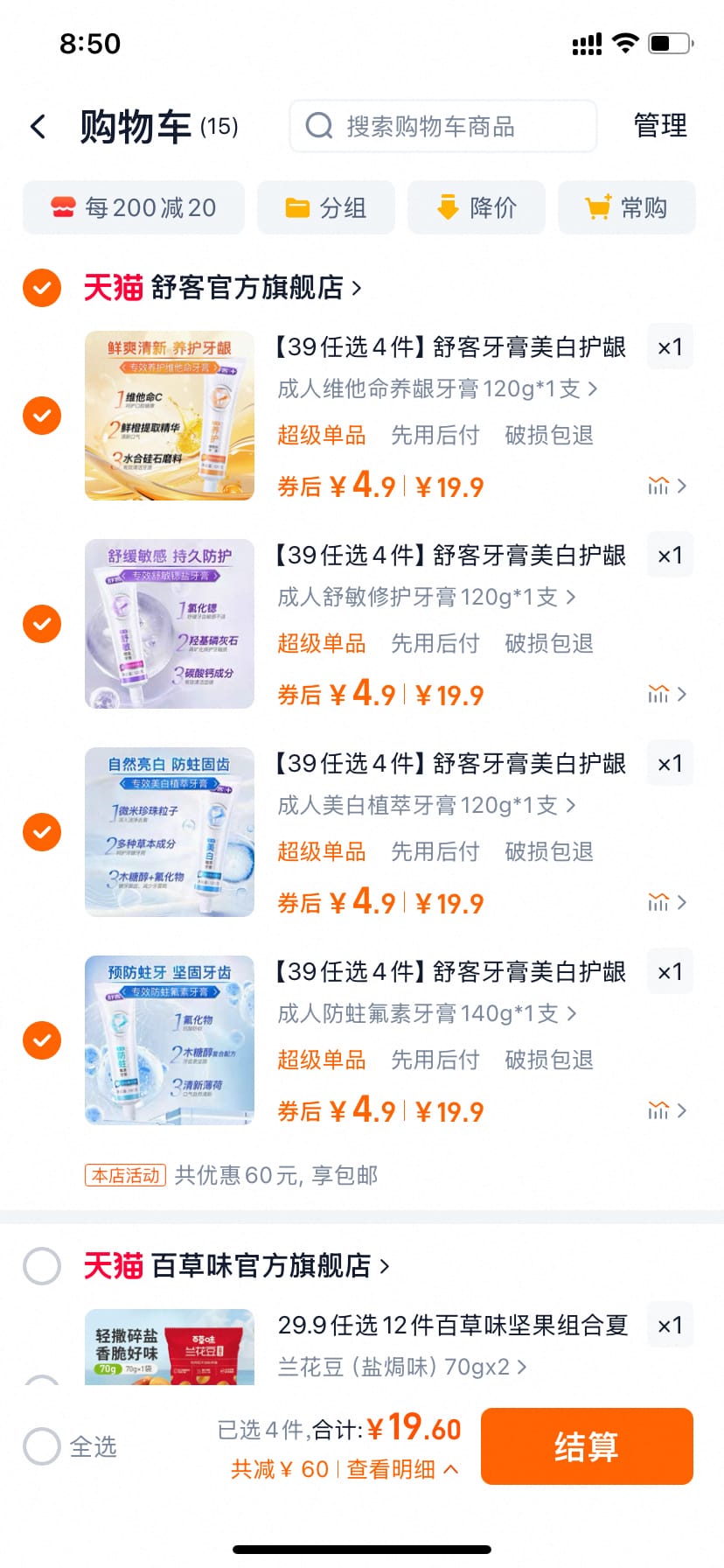Image resolution: width=724 pixels, height=1568 pixels.
Task: Select the 百草味官方旗舰店 store checkbox
Action: click(41, 1266)
